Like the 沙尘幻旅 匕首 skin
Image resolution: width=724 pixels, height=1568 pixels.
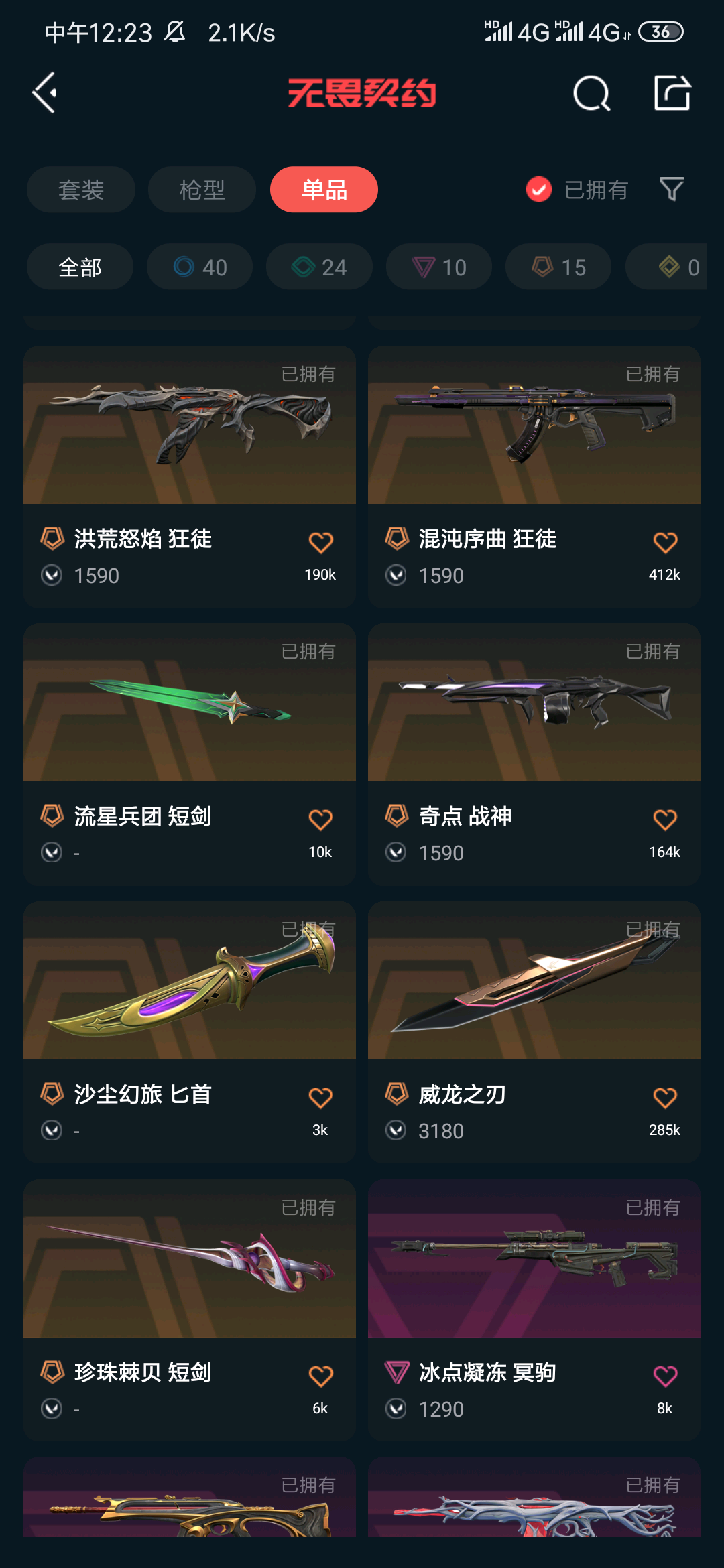(320, 1098)
